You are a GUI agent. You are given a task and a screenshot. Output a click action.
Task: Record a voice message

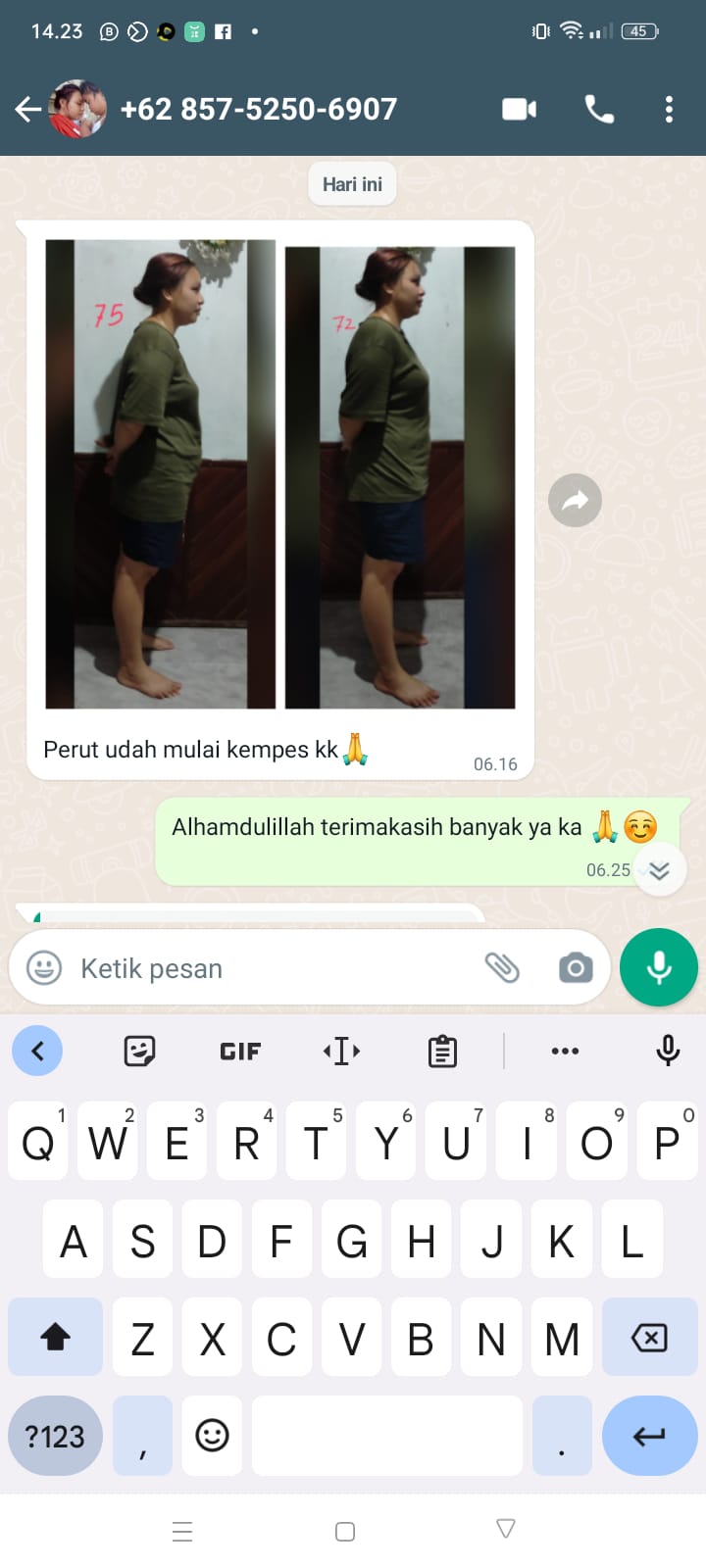click(658, 968)
